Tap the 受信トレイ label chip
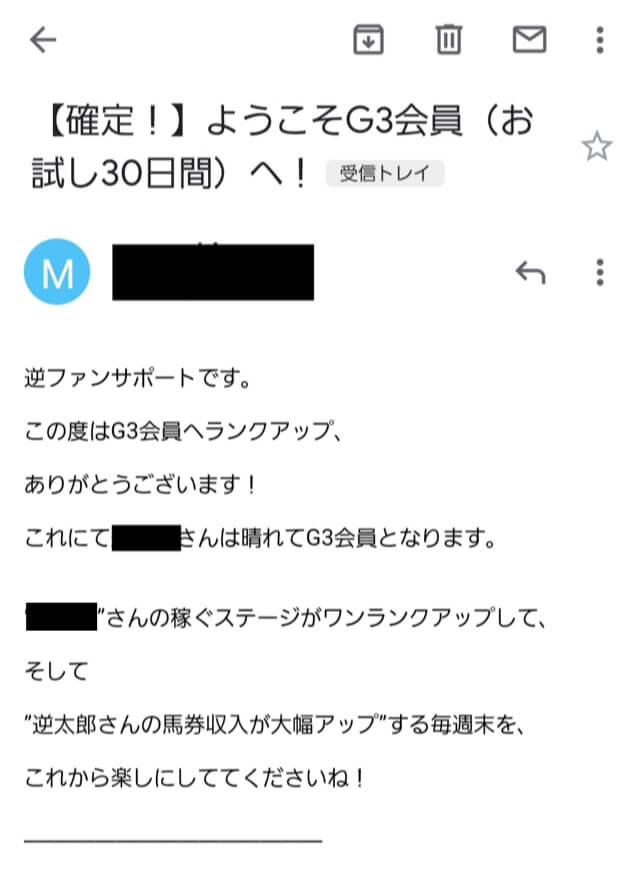The image size is (640, 871). tap(385, 174)
